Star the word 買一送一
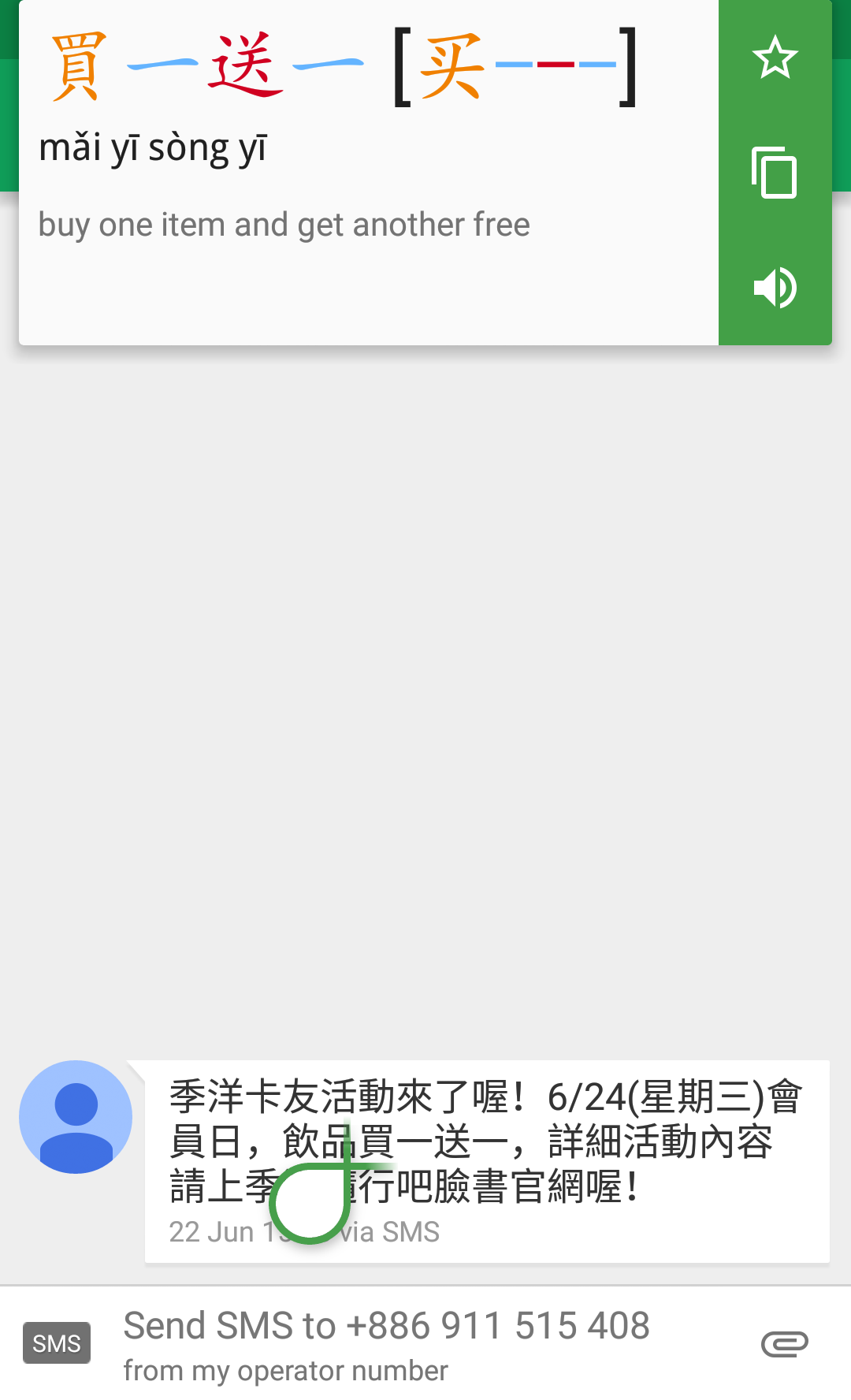The height and width of the screenshot is (1400, 851). [775, 58]
